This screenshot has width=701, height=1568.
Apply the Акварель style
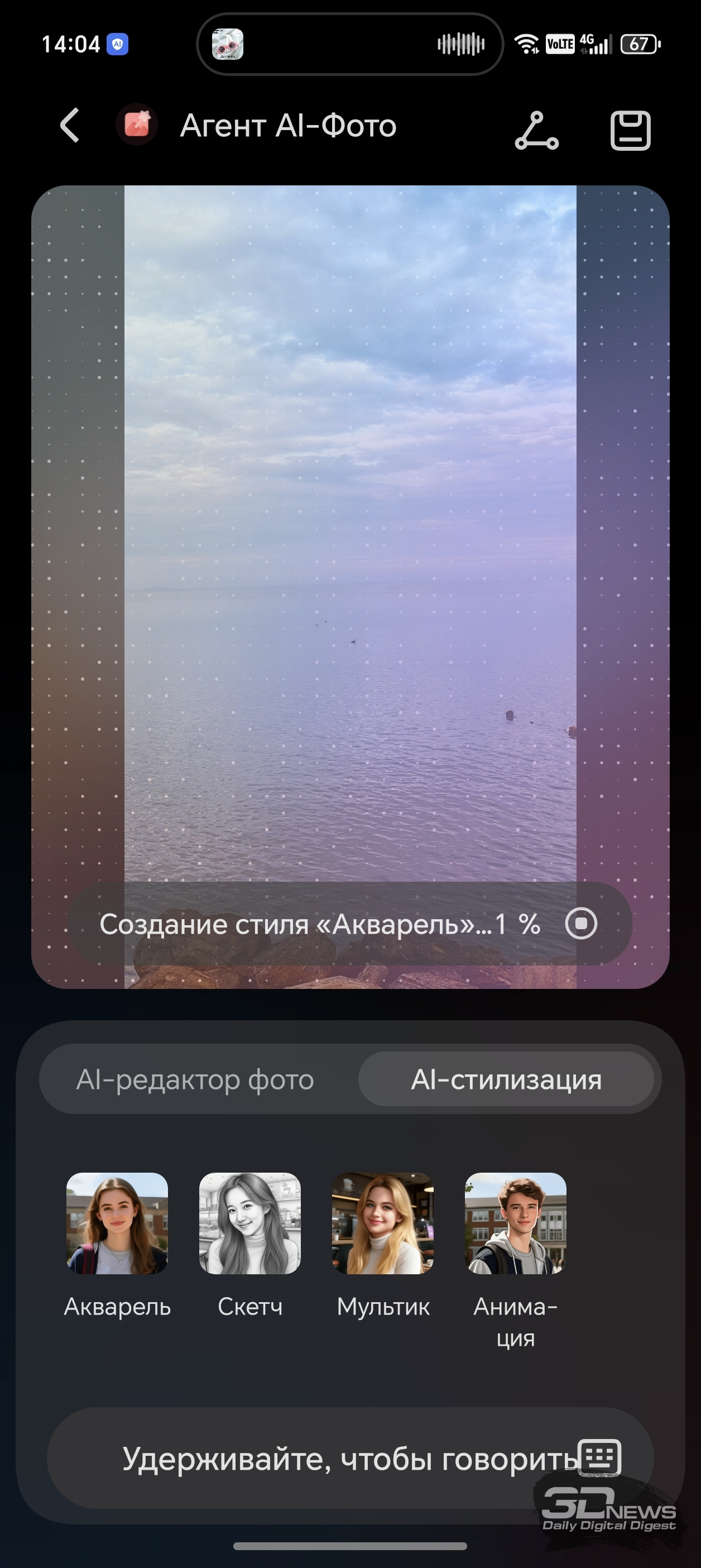click(117, 1223)
